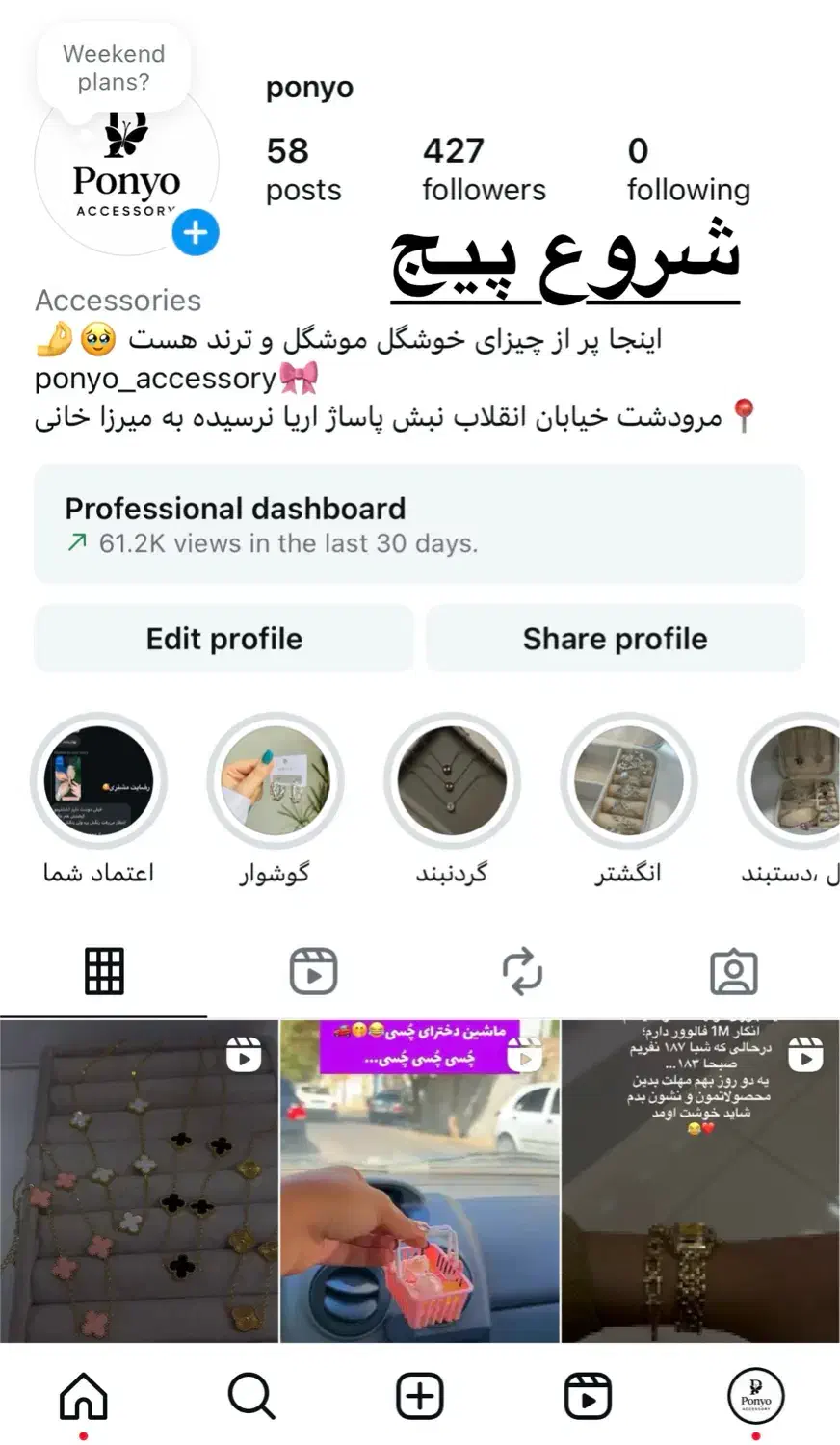Tap the Home icon in bottom navigation

click(x=84, y=1394)
